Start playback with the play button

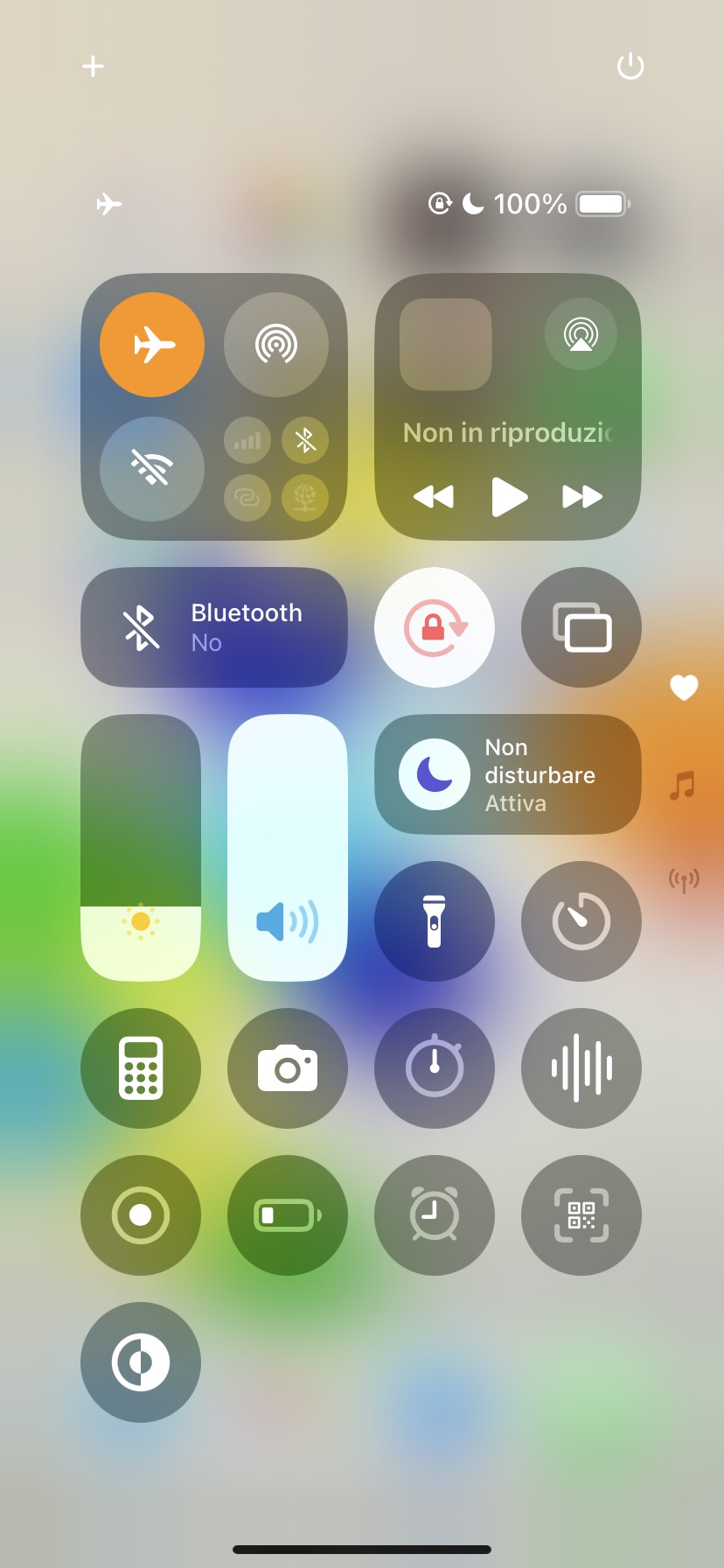509,497
